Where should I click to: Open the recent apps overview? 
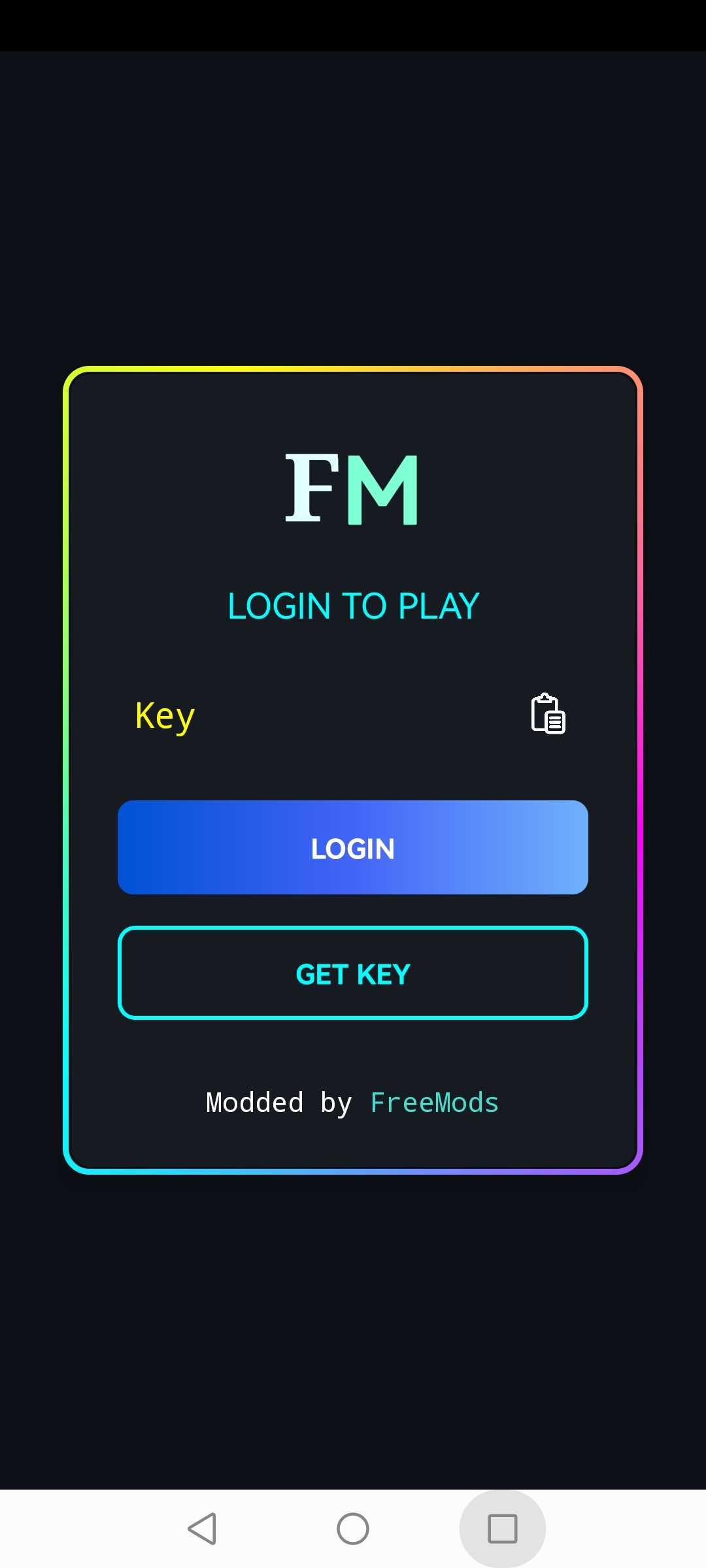pyautogui.click(x=502, y=1529)
